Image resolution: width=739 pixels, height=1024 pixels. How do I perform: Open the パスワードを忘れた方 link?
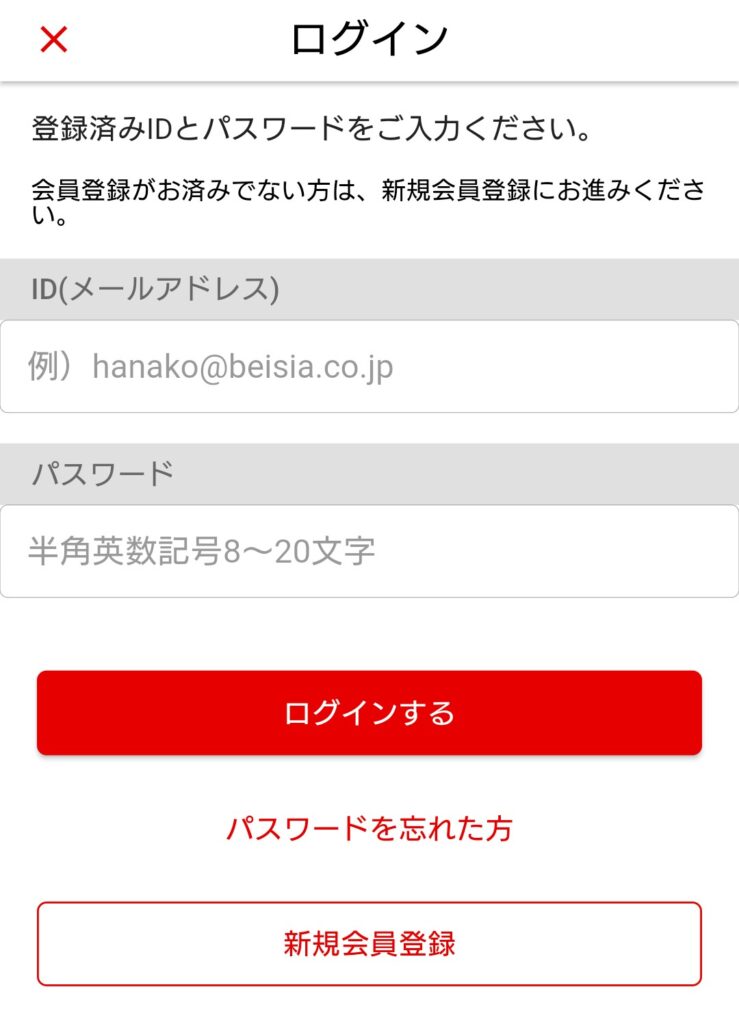(369, 828)
